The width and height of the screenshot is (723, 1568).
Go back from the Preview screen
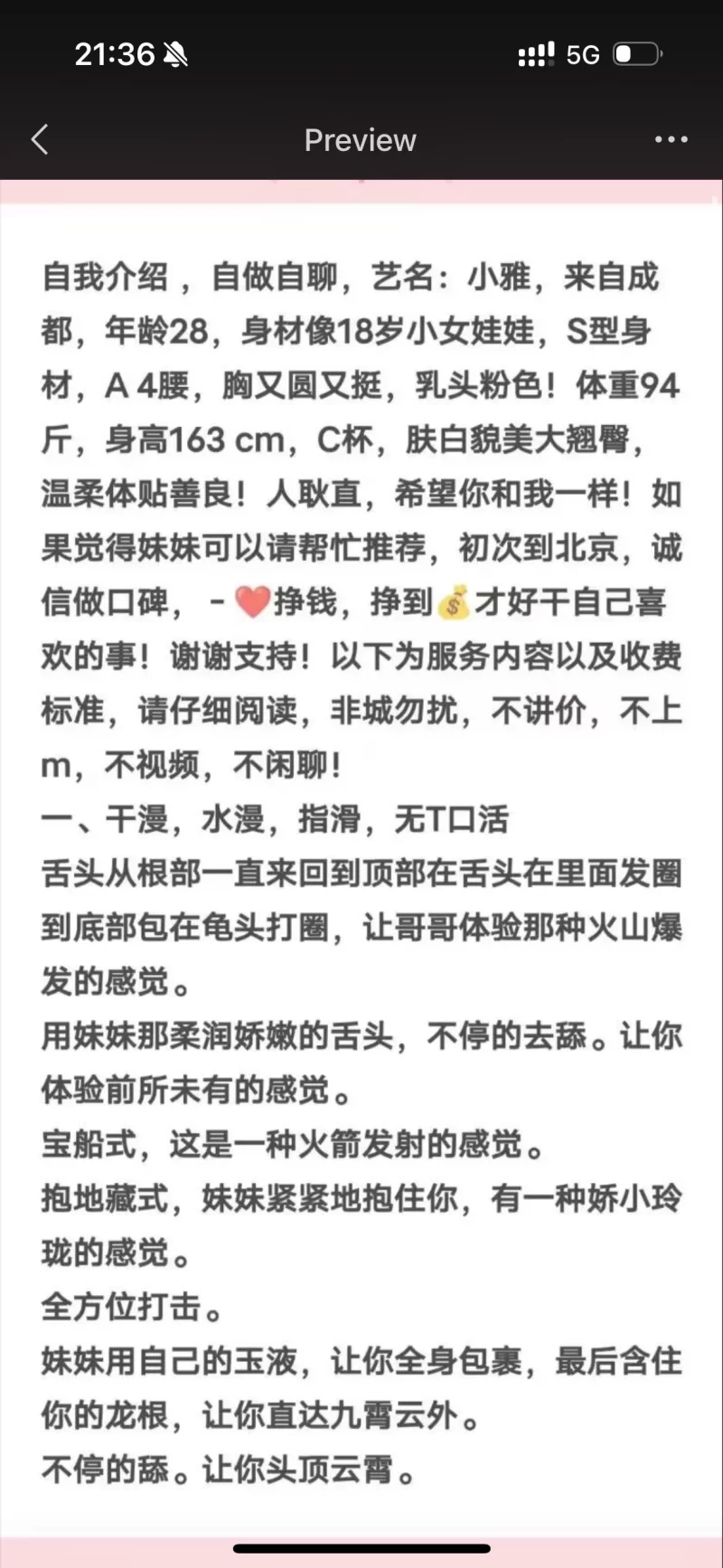[40, 140]
